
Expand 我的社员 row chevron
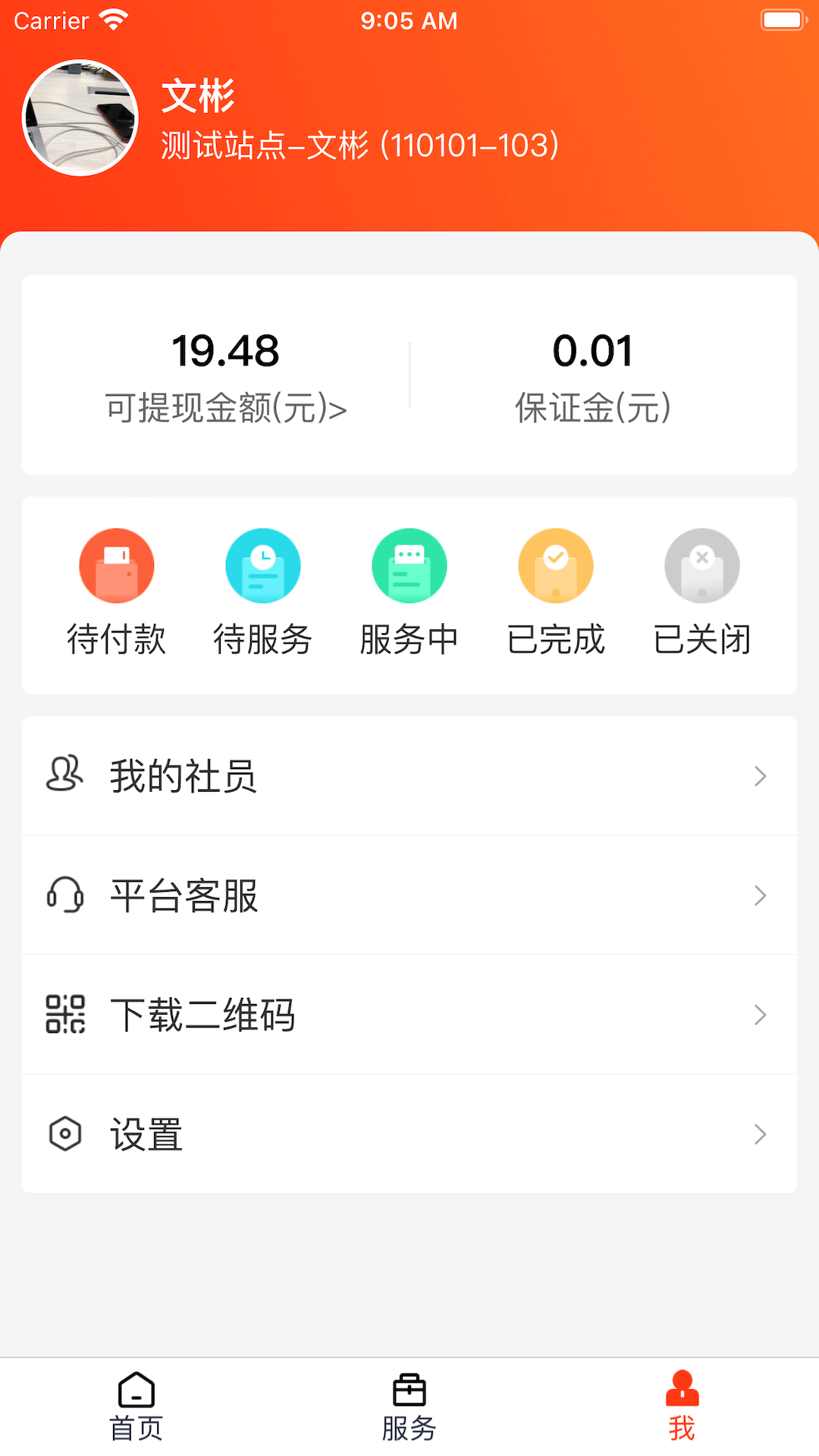click(x=761, y=775)
